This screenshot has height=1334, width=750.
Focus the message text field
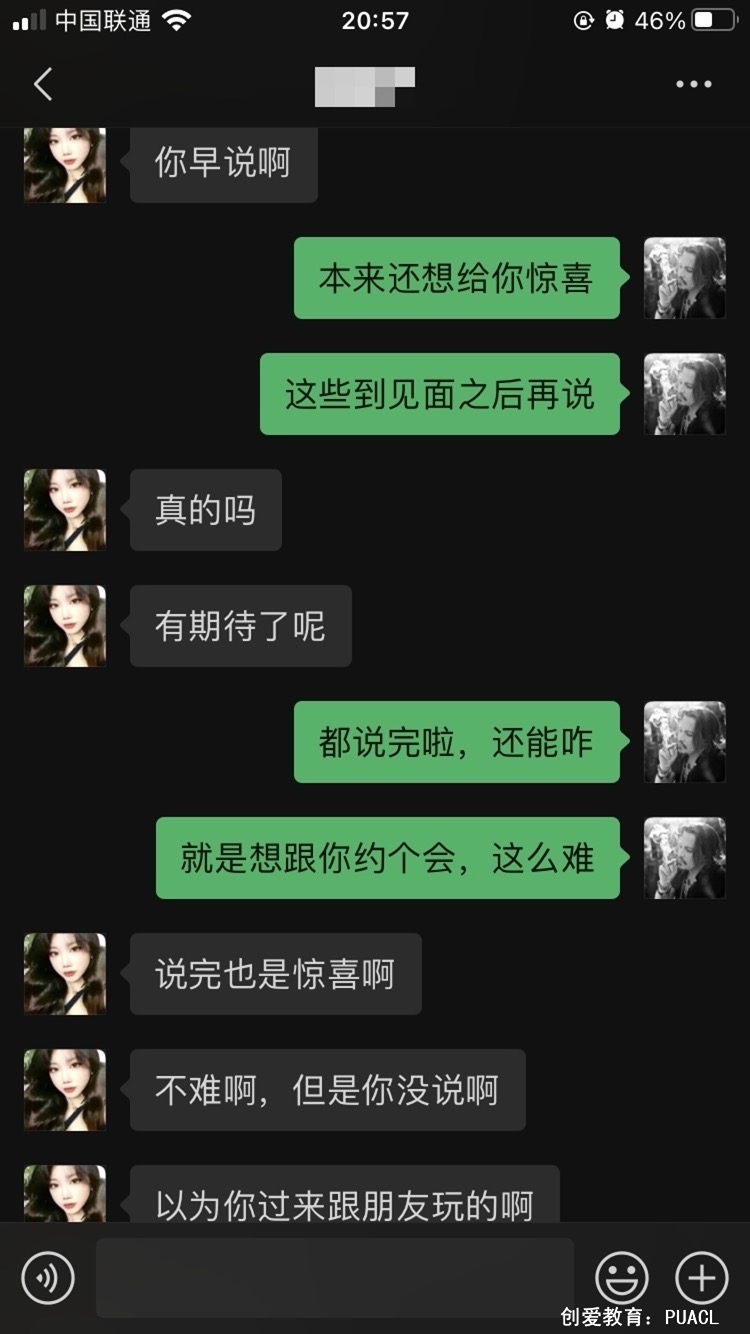(335, 1277)
